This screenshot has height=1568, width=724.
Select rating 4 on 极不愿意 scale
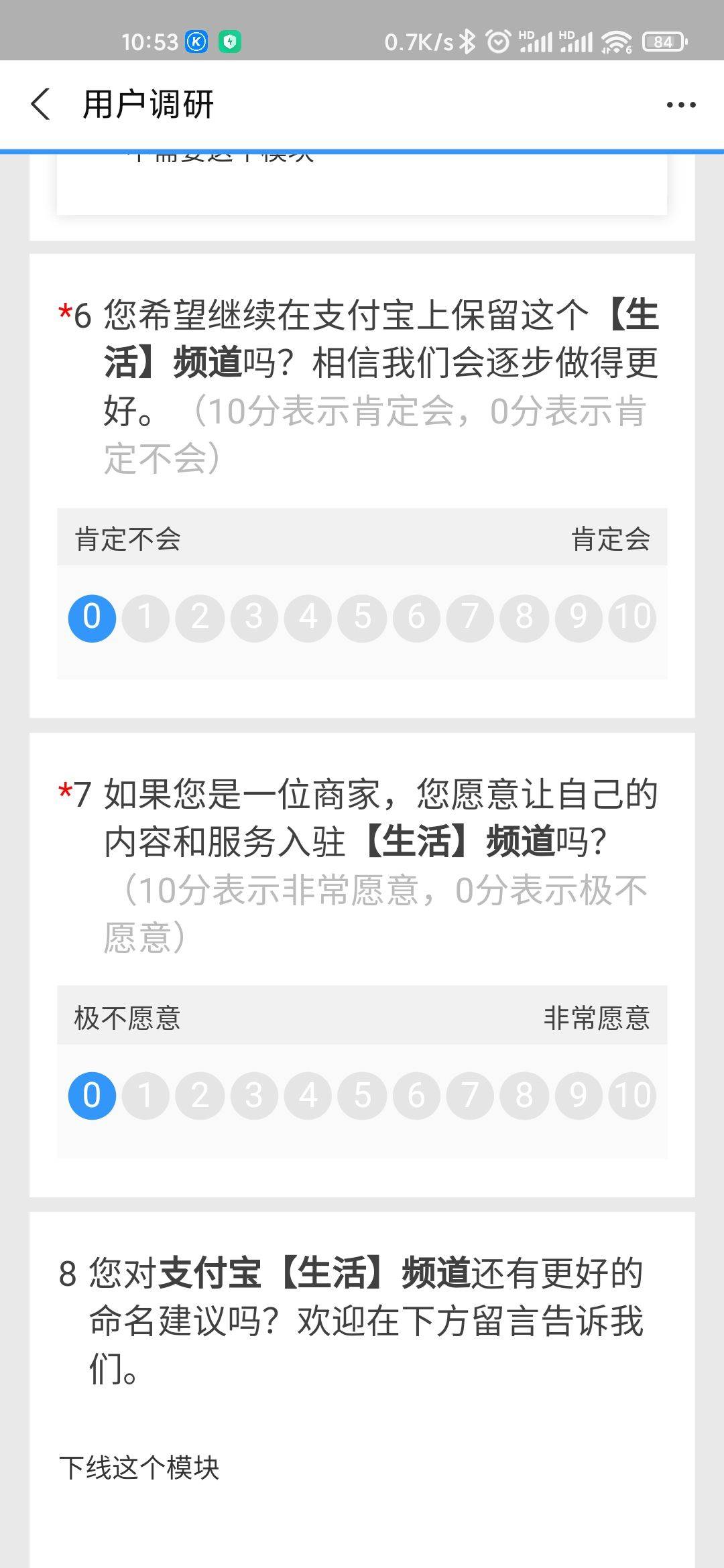click(308, 1096)
